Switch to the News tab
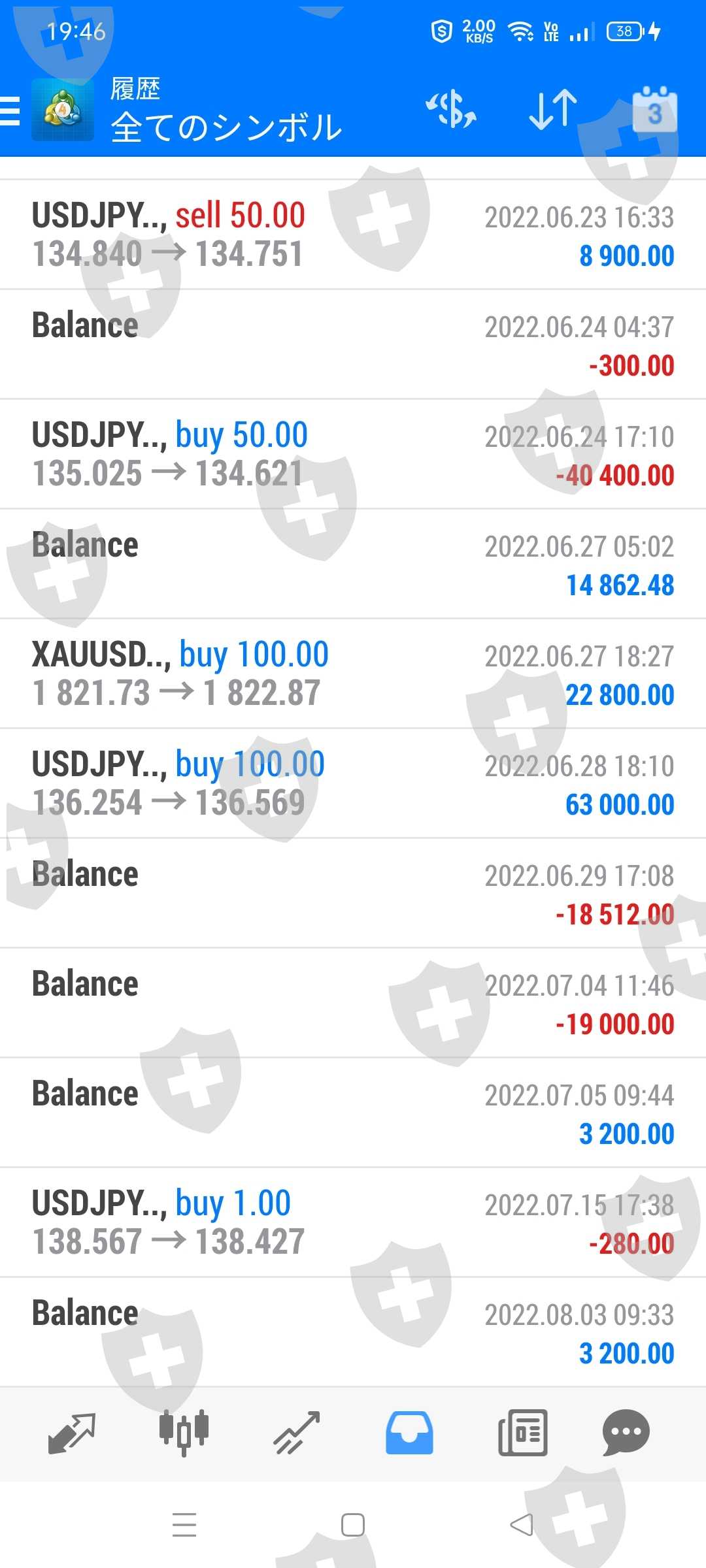Viewport: 706px width, 1568px height. click(x=522, y=1432)
